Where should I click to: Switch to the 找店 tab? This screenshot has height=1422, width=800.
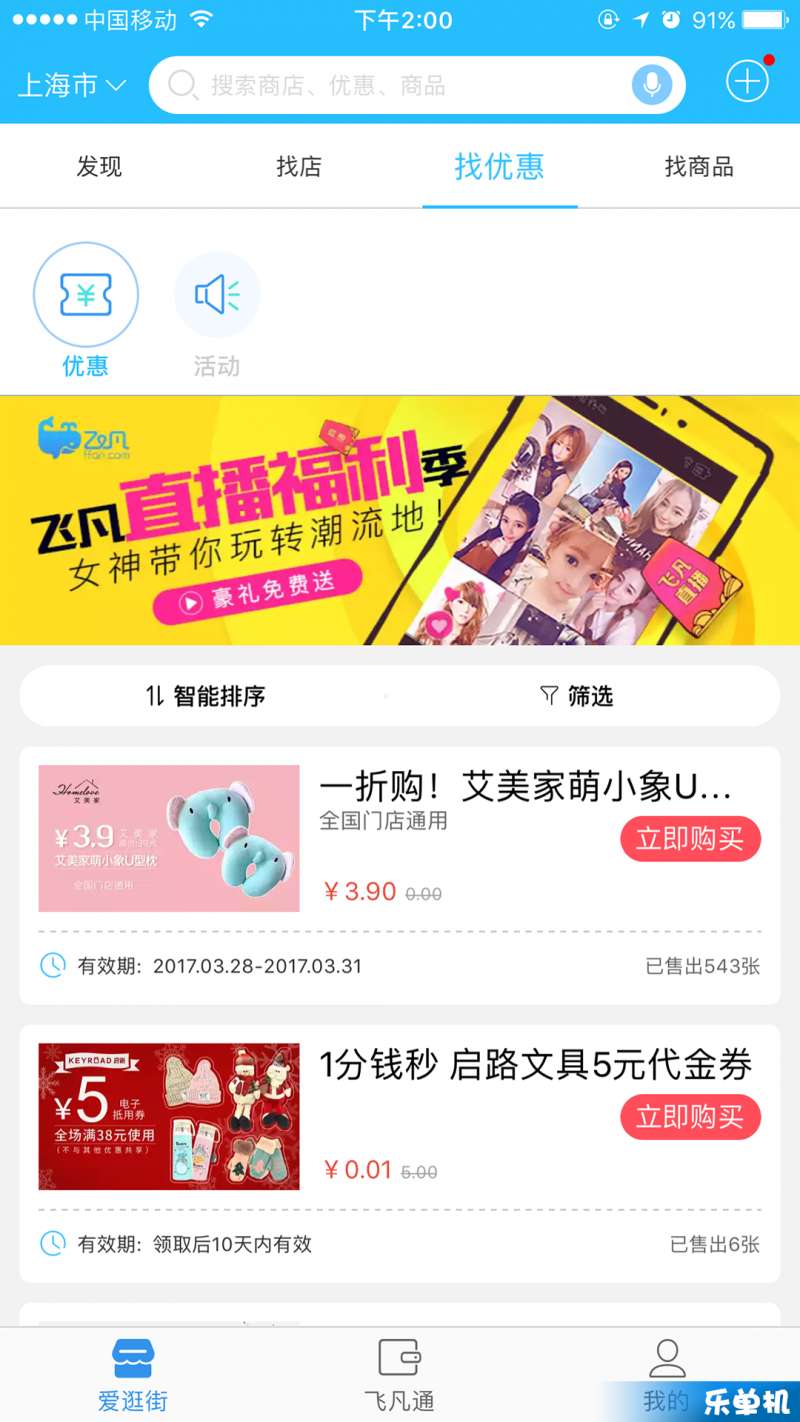299,167
